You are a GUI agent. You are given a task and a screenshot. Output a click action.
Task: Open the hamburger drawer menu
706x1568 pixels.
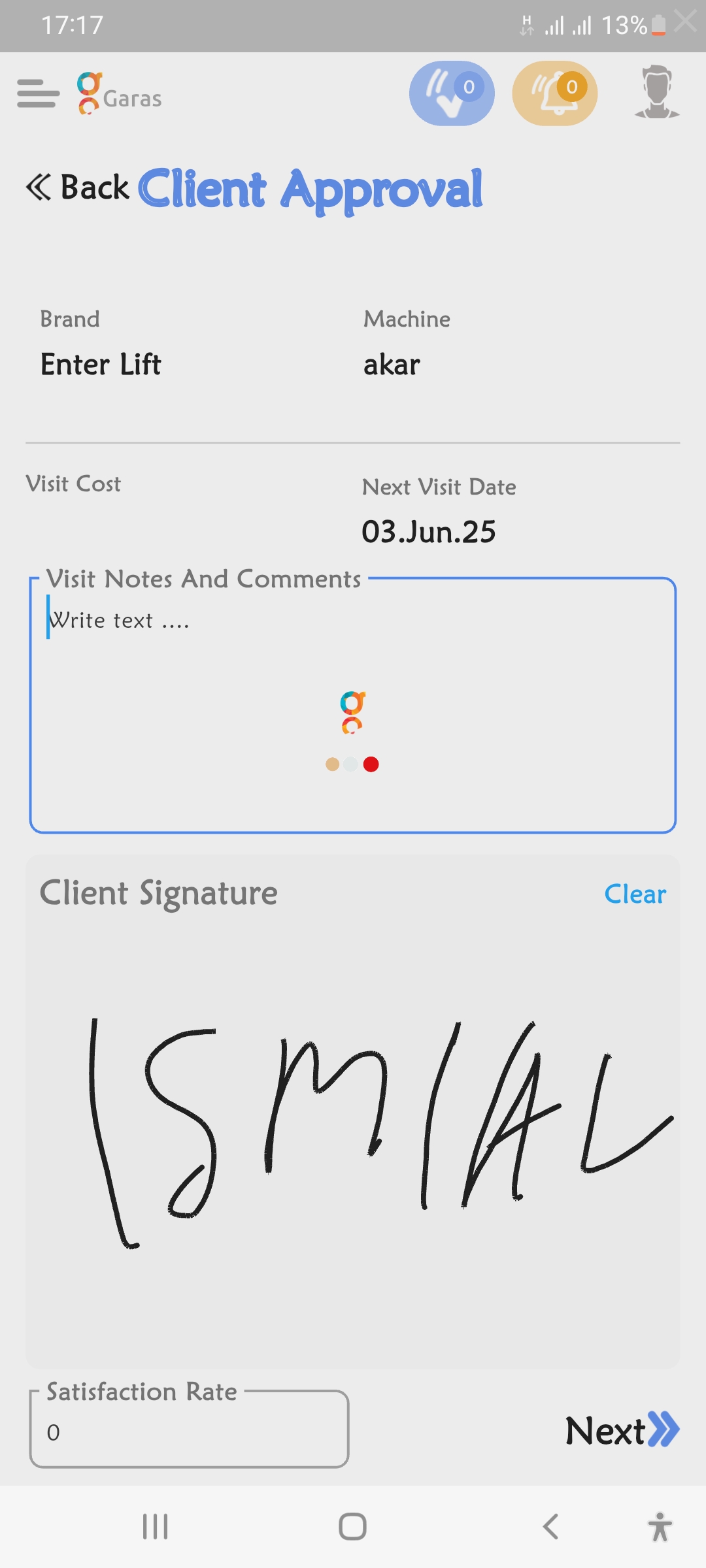[x=38, y=93]
